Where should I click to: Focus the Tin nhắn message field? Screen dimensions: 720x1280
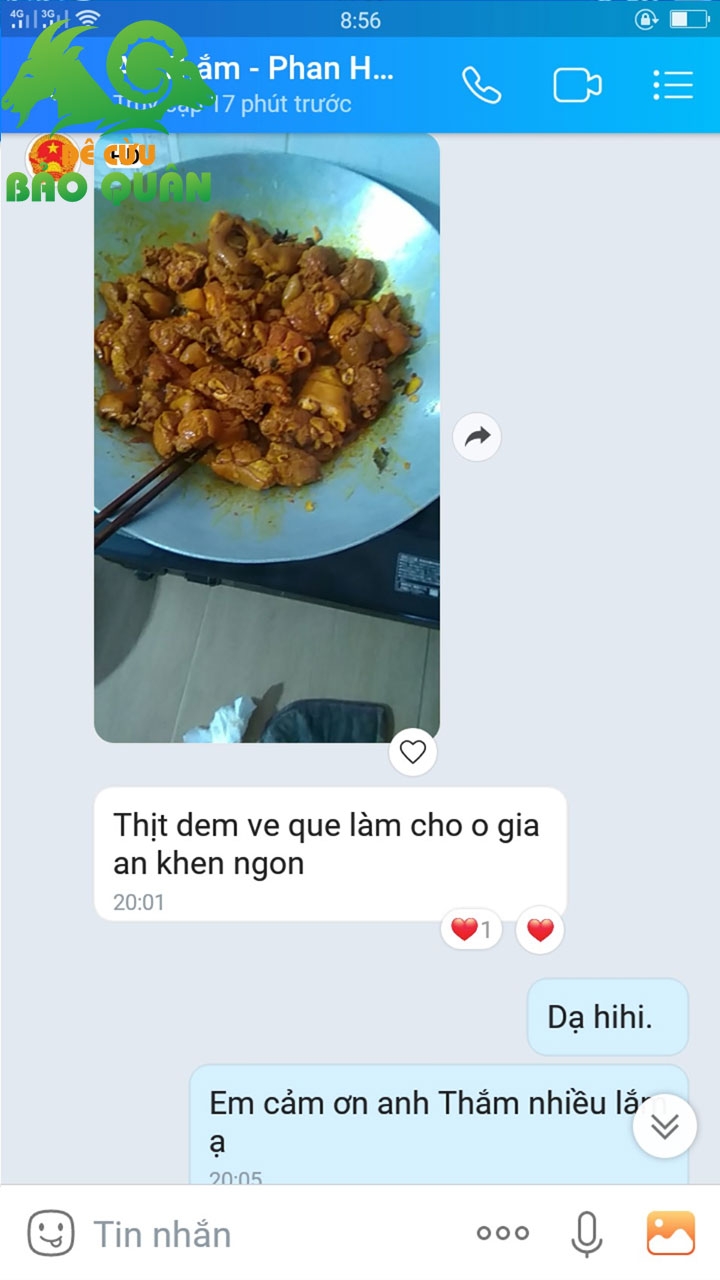[x=270, y=1234]
